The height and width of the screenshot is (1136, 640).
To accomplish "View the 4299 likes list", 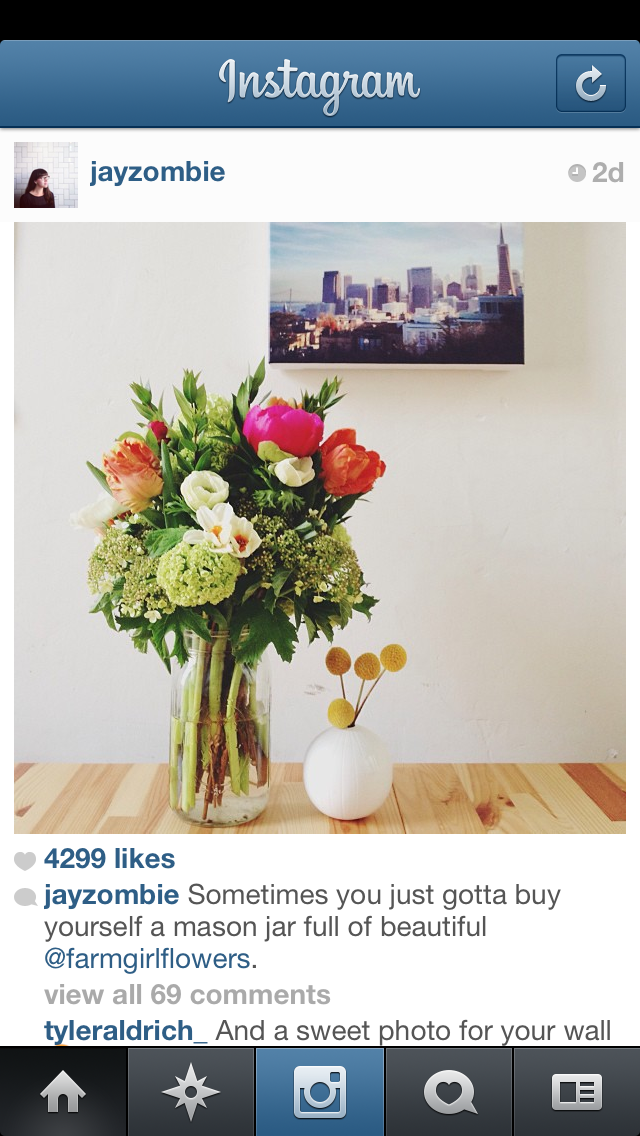I will pos(109,859).
